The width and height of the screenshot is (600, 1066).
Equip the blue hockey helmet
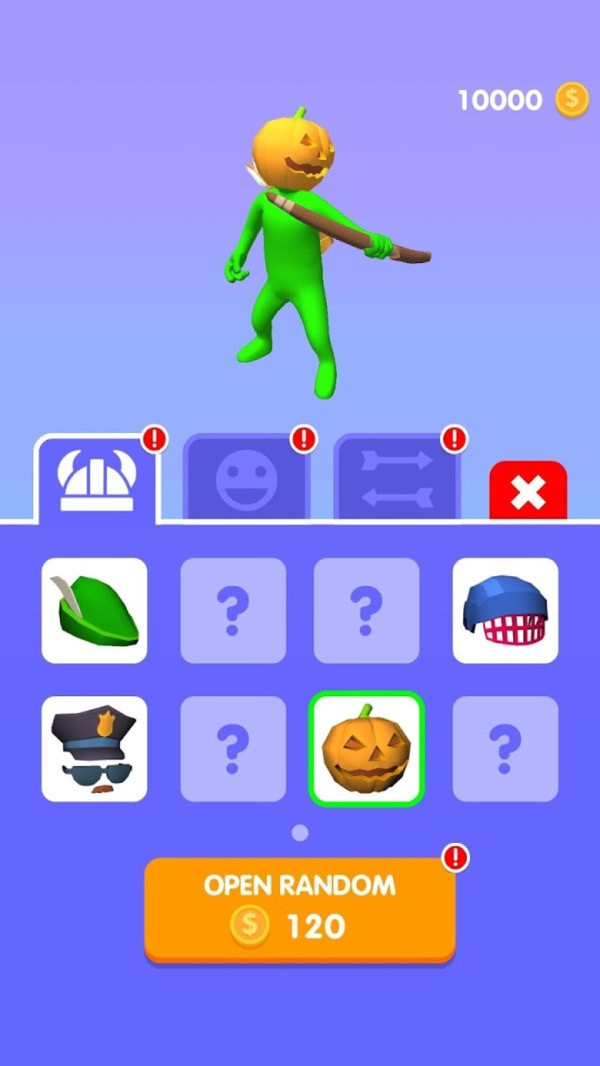505,611
